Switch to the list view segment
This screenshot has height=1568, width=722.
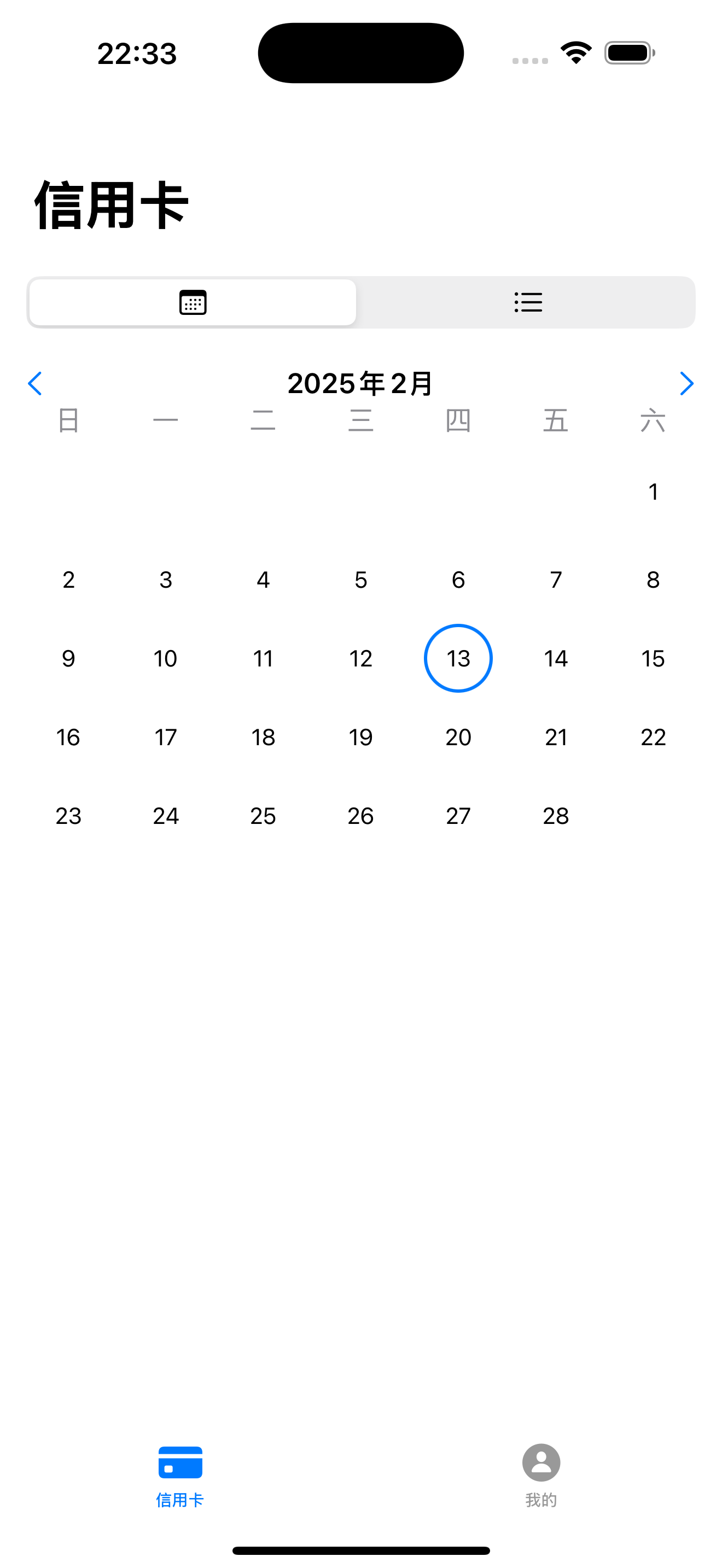click(x=528, y=302)
